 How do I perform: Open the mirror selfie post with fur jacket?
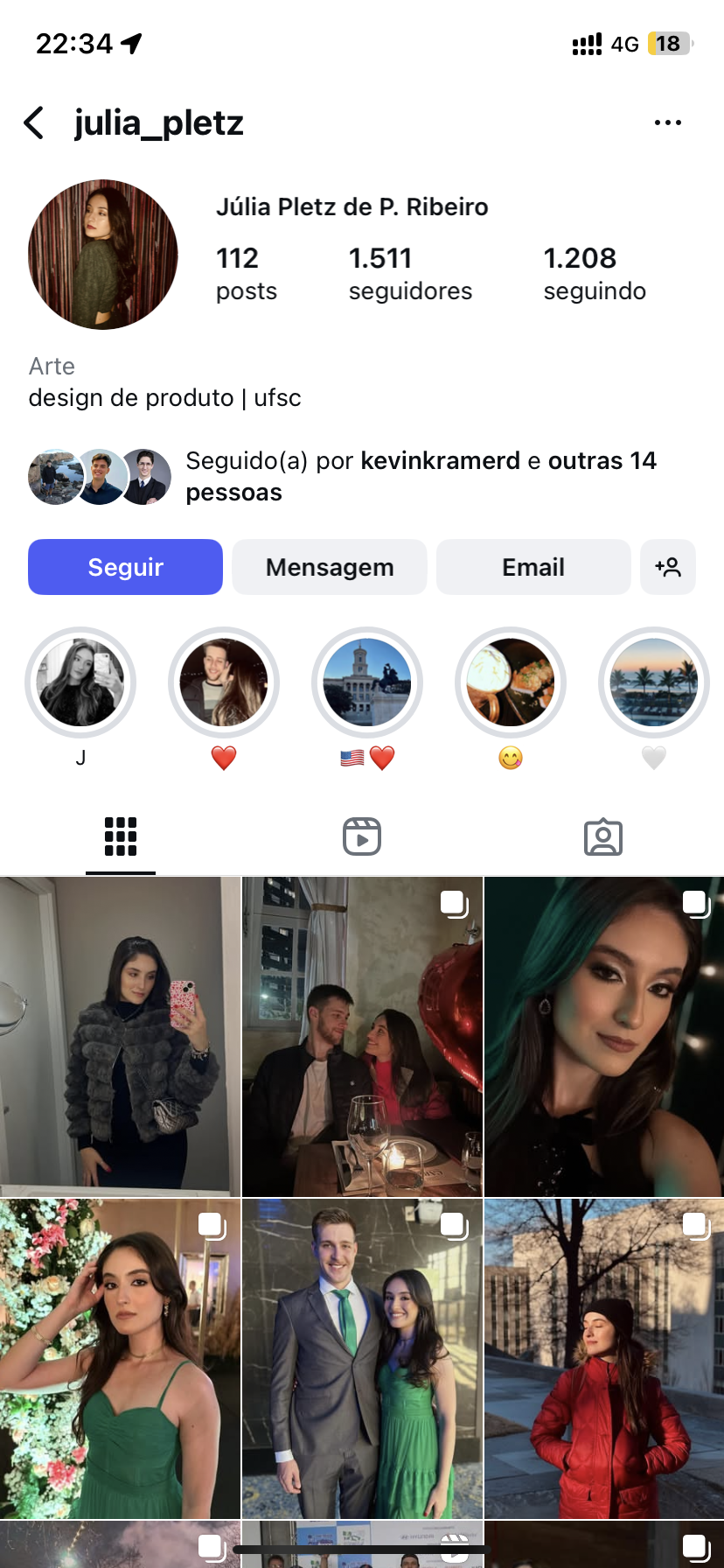point(120,1036)
